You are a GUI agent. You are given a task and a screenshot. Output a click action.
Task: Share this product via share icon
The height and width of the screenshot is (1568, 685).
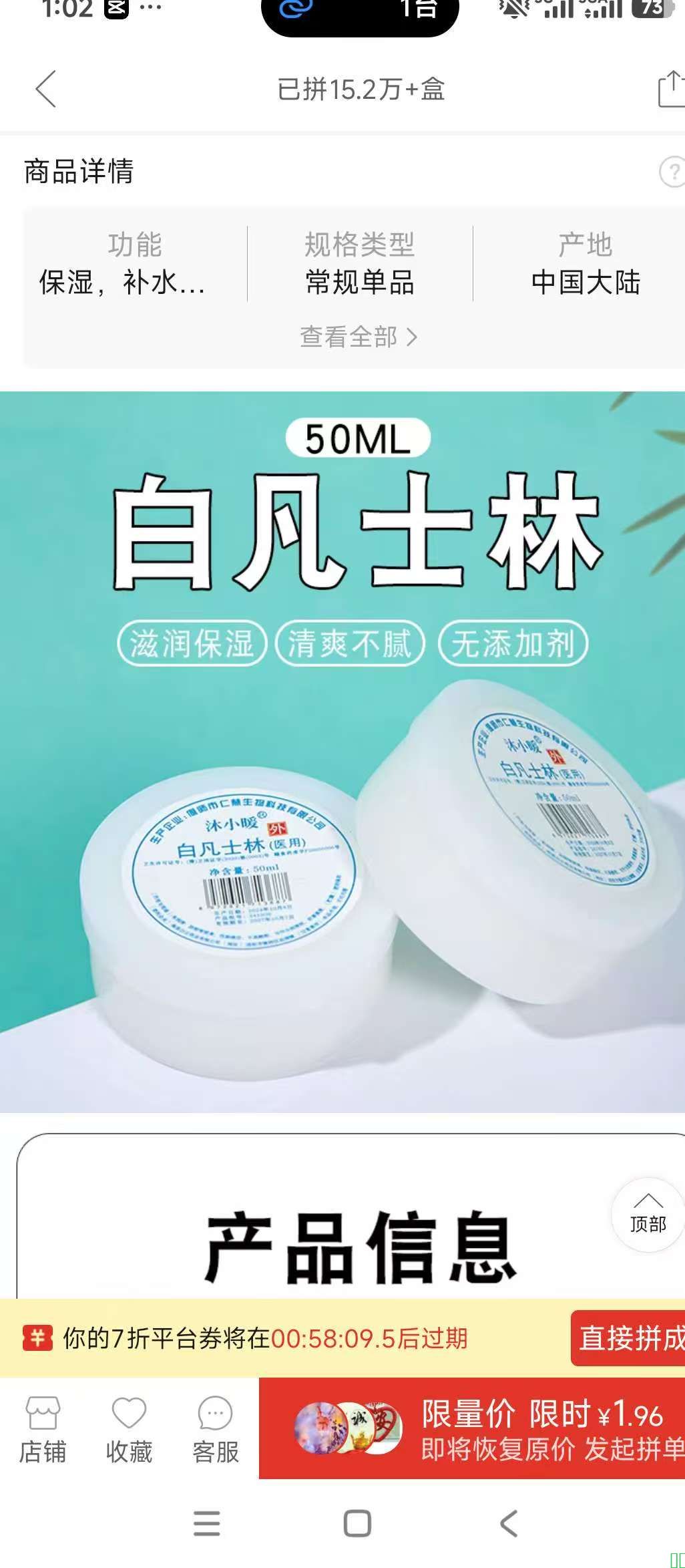click(x=671, y=89)
